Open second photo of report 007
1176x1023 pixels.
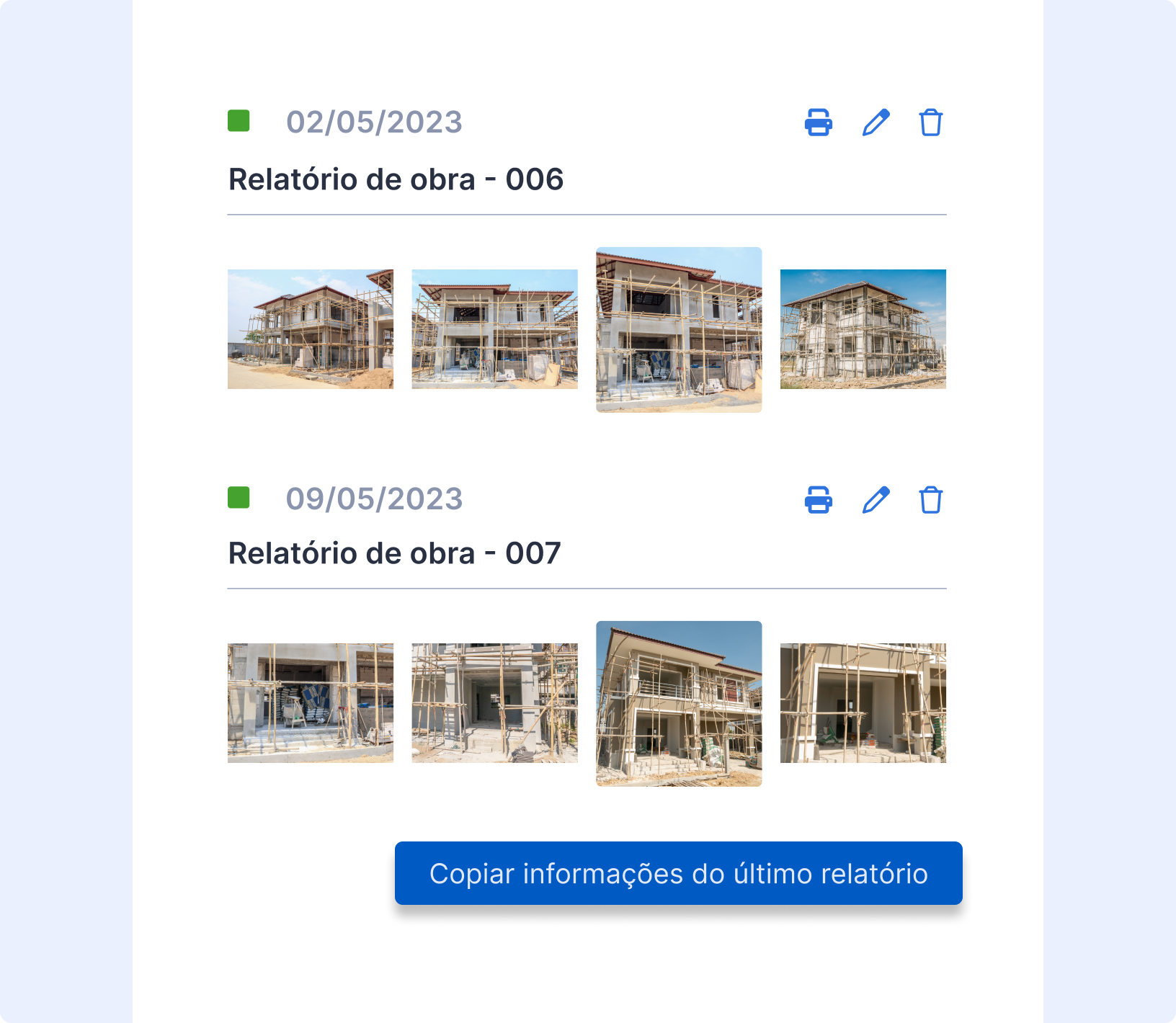tap(494, 703)
